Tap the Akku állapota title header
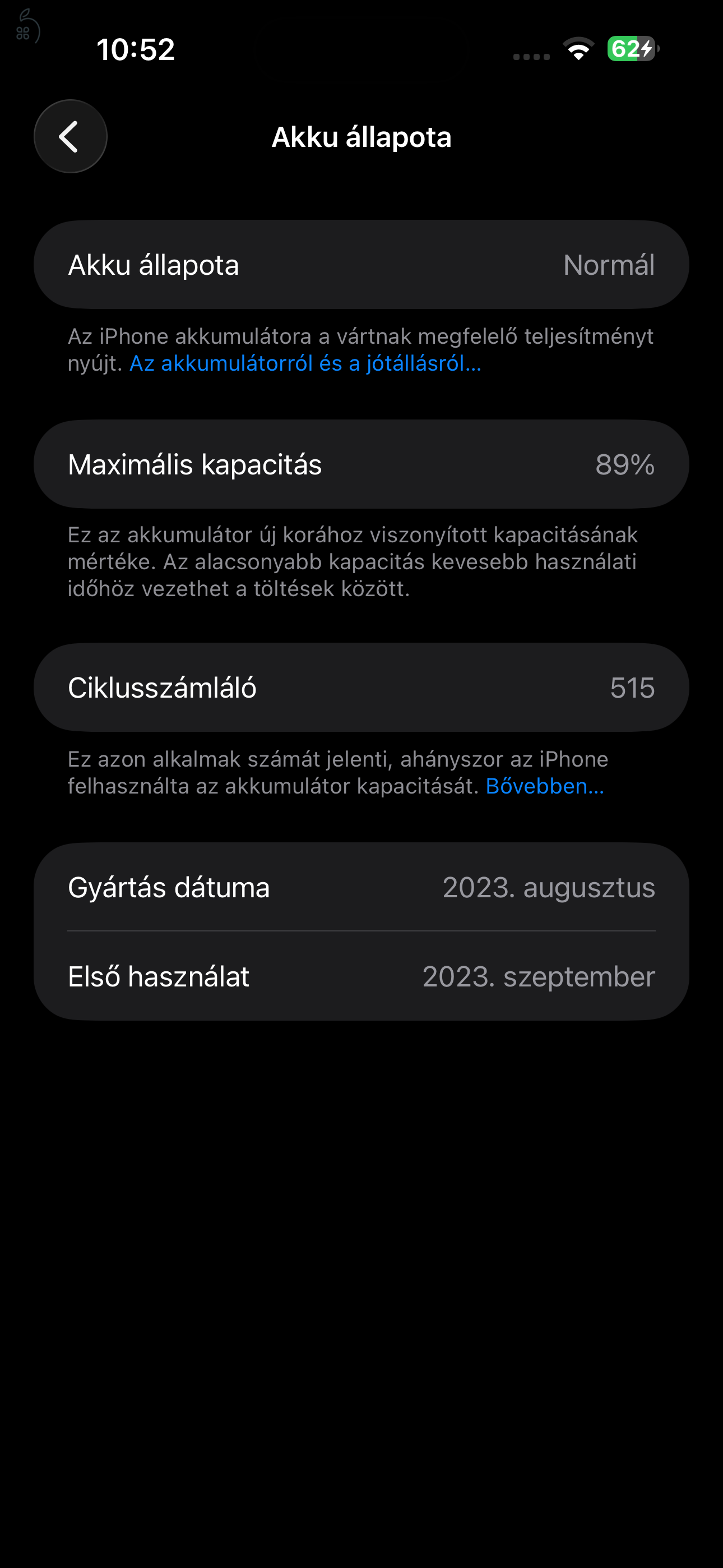The height and width of the screenshot is (1568, 723). click(x=361, y=136)
